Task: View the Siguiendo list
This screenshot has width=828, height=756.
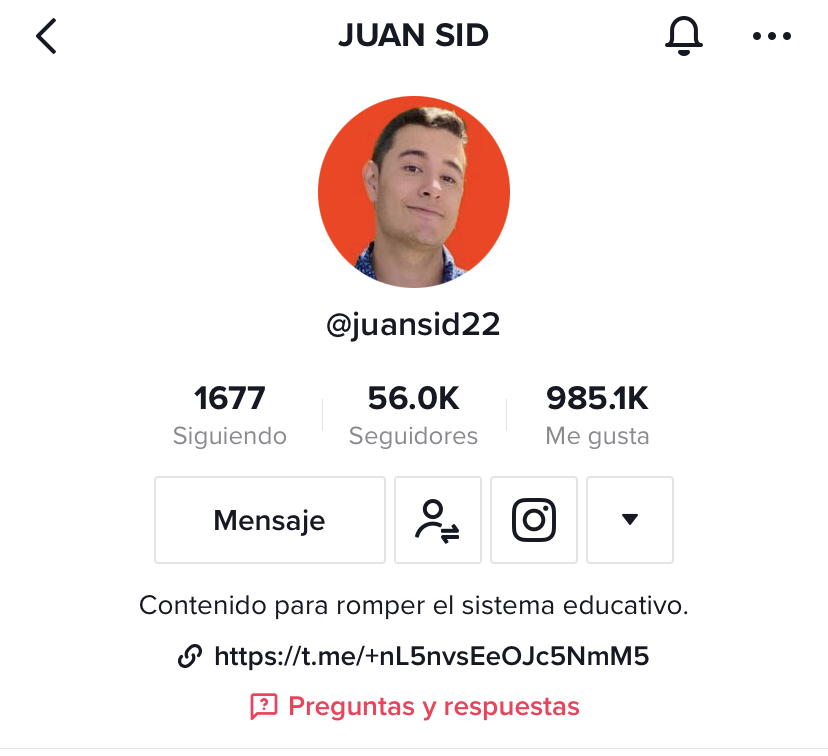Action: [230, 416]
